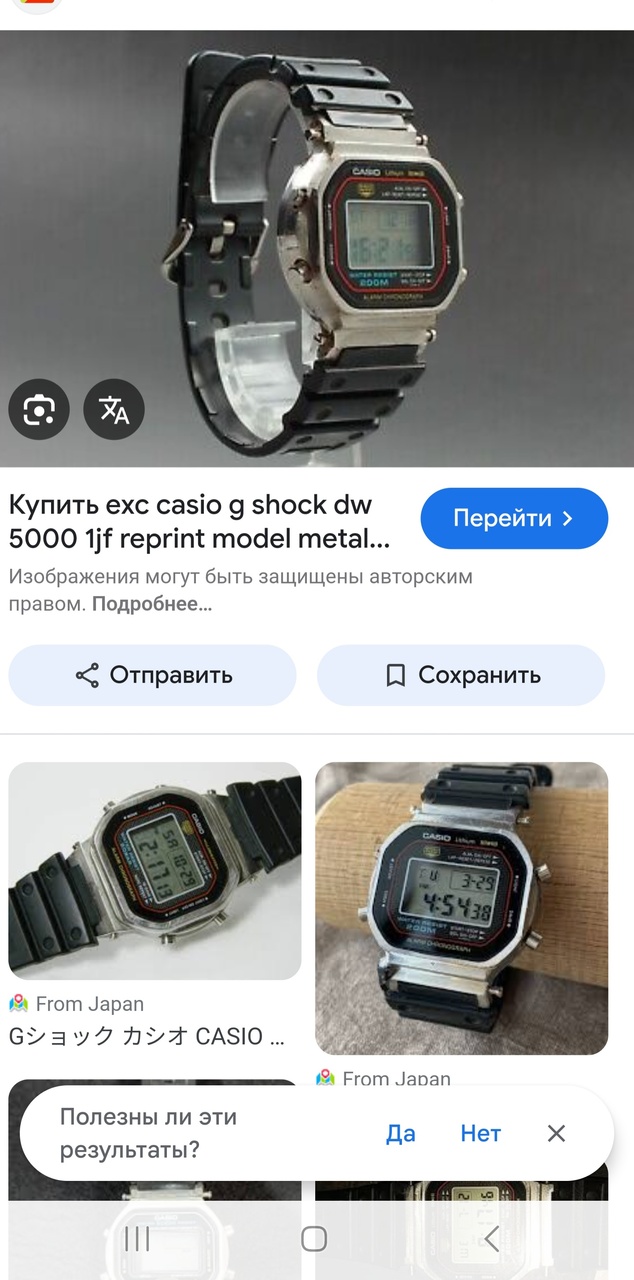Open the watch photo on wooden stand

point(461,908)
